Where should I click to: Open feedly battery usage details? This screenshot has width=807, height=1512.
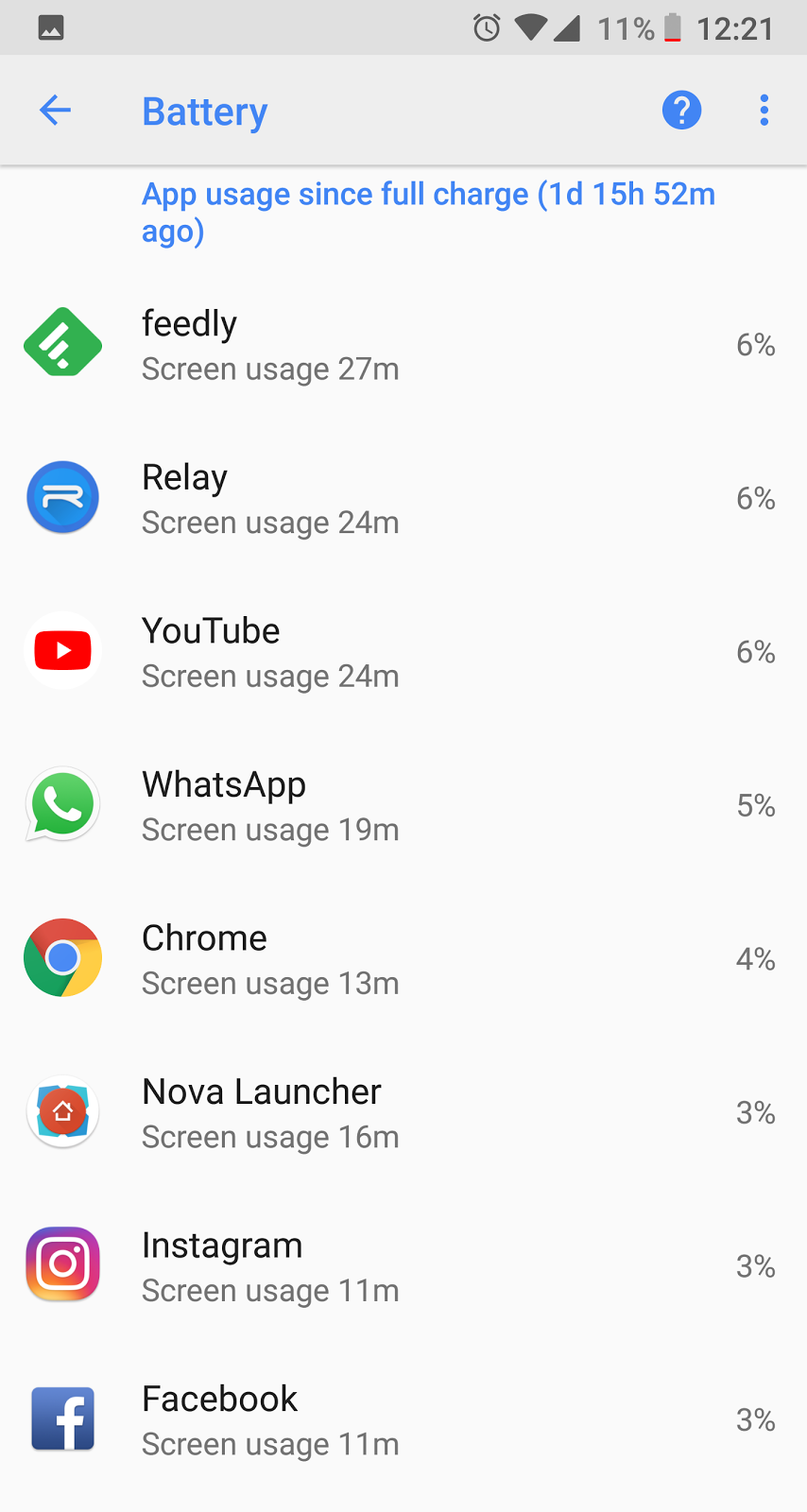point(403,345)
